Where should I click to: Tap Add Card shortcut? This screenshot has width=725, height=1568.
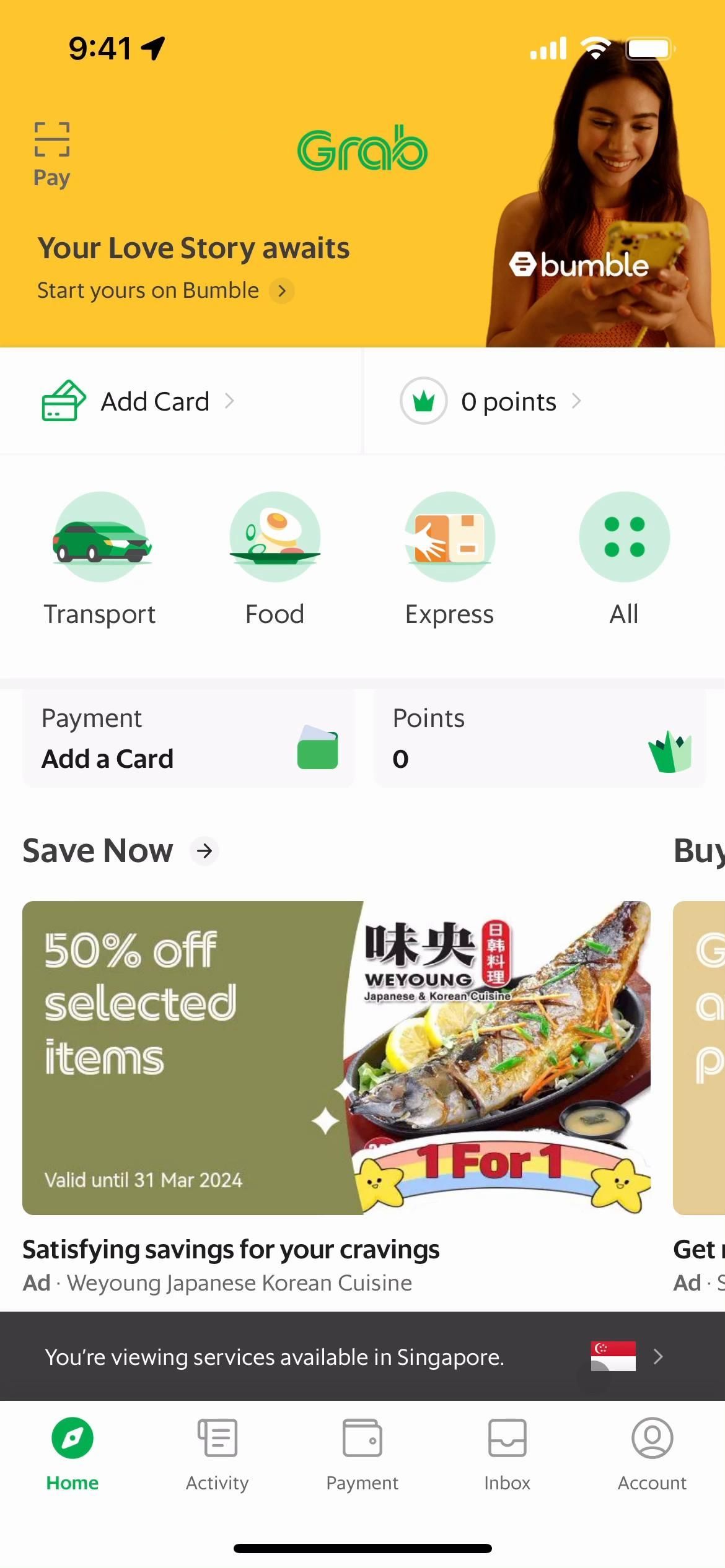click(x=139, y=401)
